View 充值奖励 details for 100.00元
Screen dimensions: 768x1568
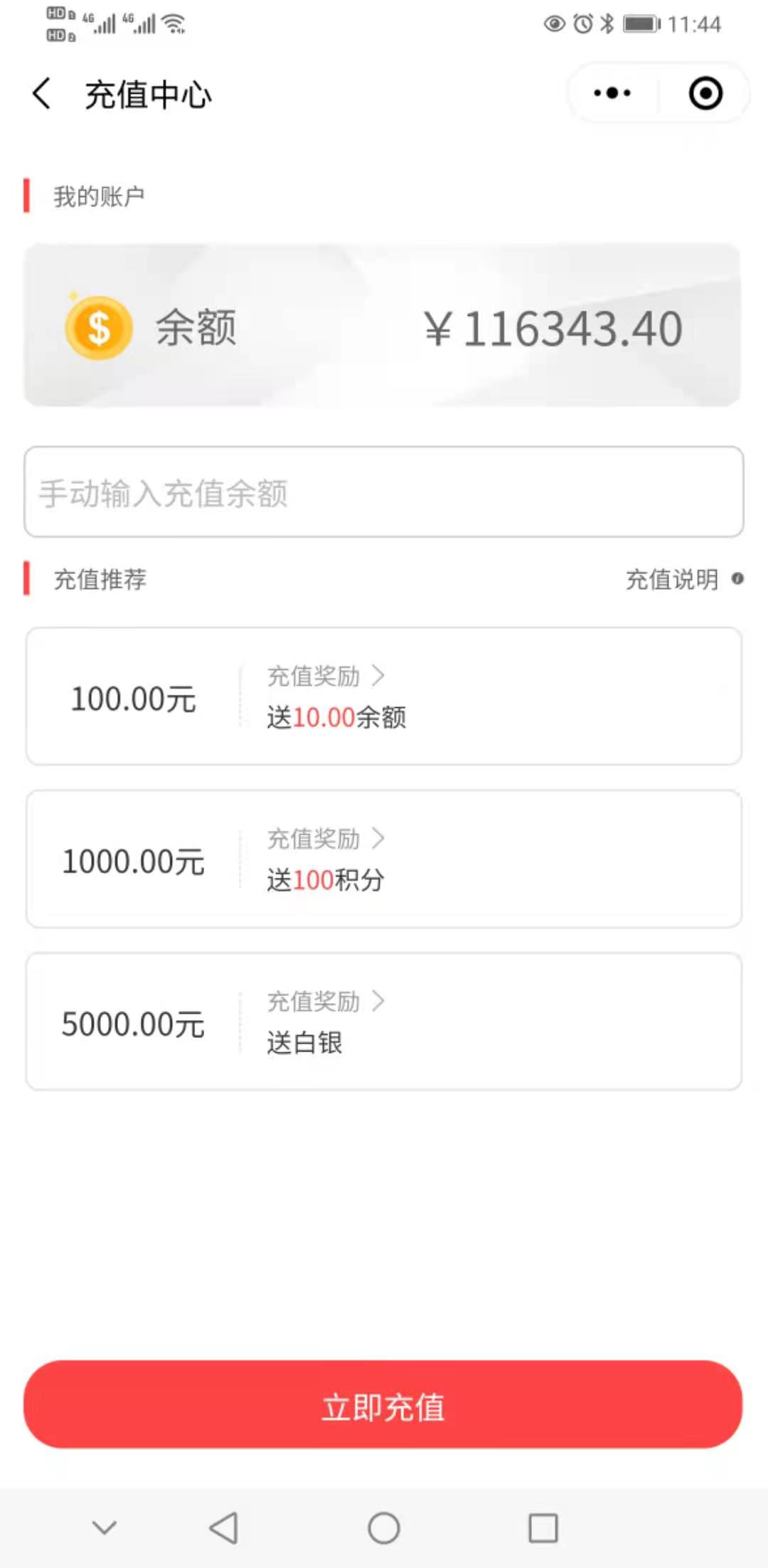coord(326,676)
